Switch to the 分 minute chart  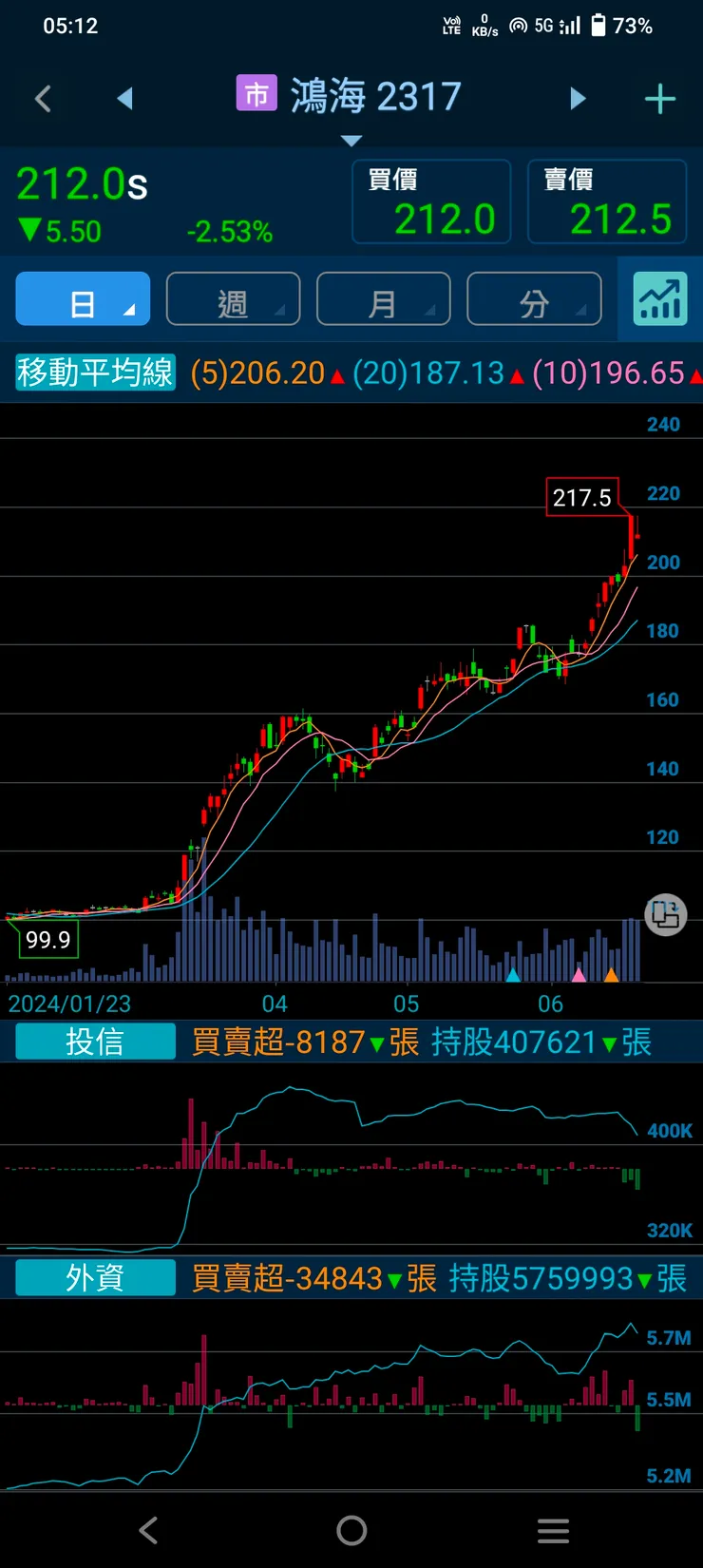point(534,300)
